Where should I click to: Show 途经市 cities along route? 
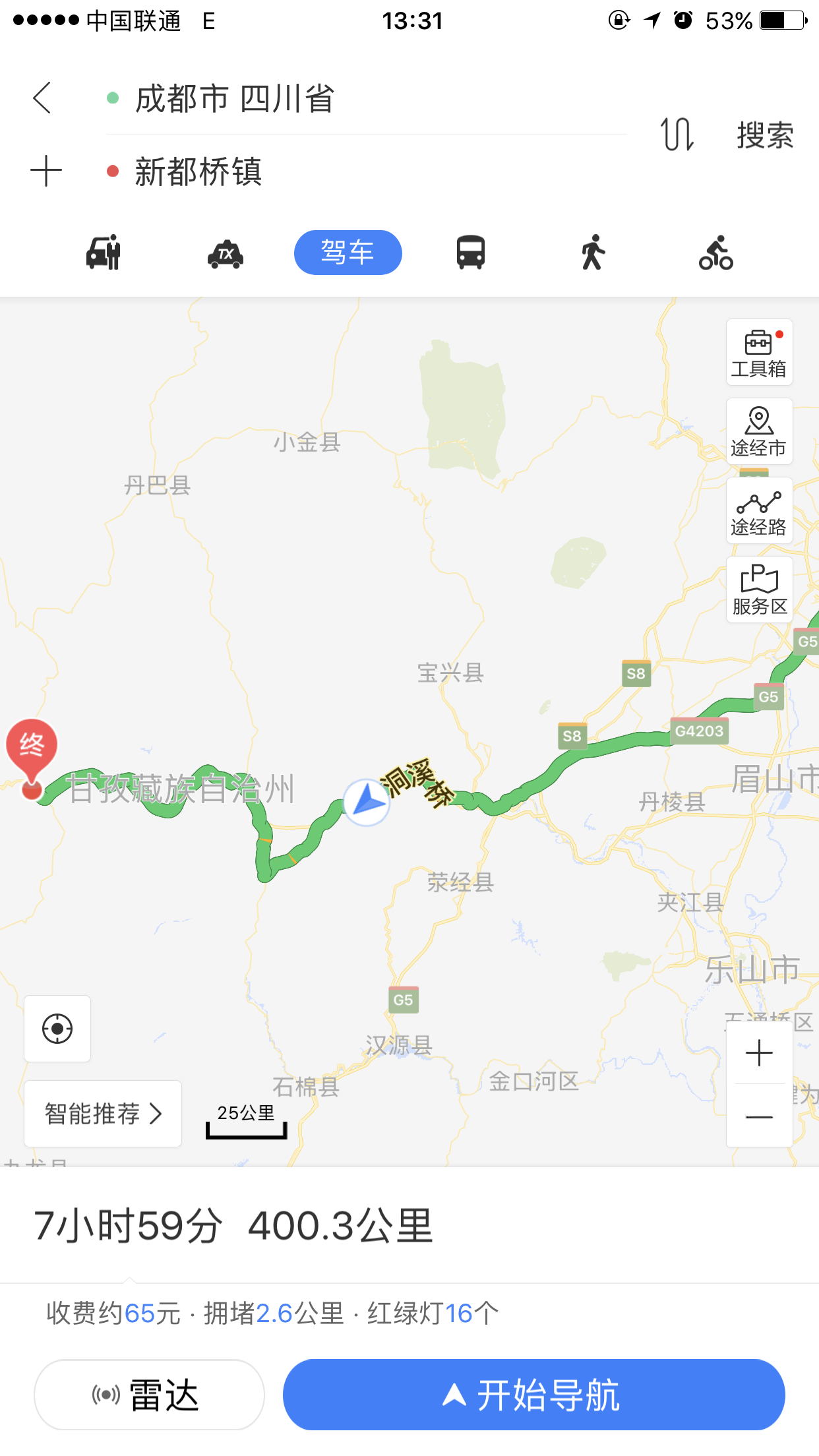(760, 431)
